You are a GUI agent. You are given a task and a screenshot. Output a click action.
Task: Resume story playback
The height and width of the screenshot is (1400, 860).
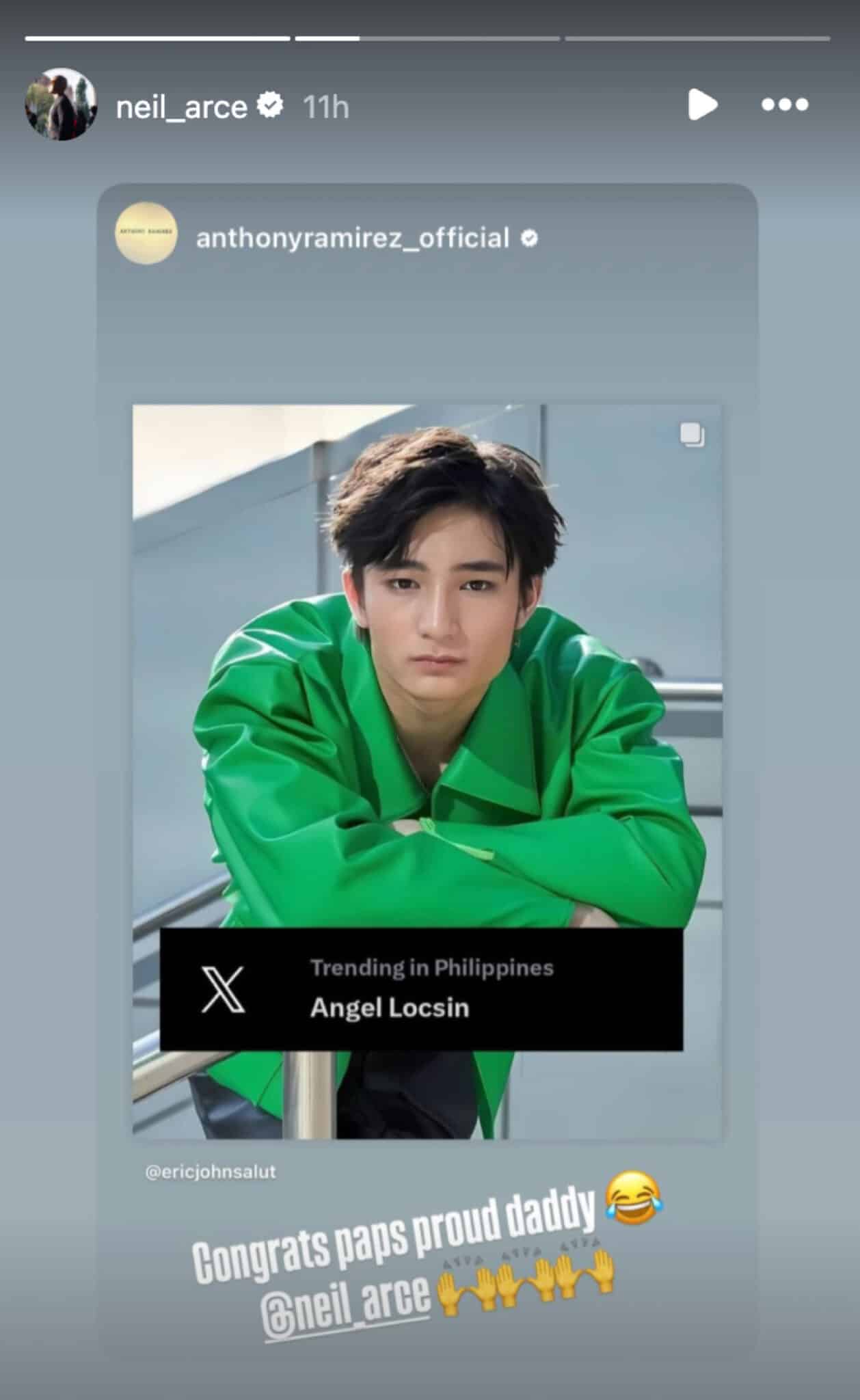(x=702, y=105)
